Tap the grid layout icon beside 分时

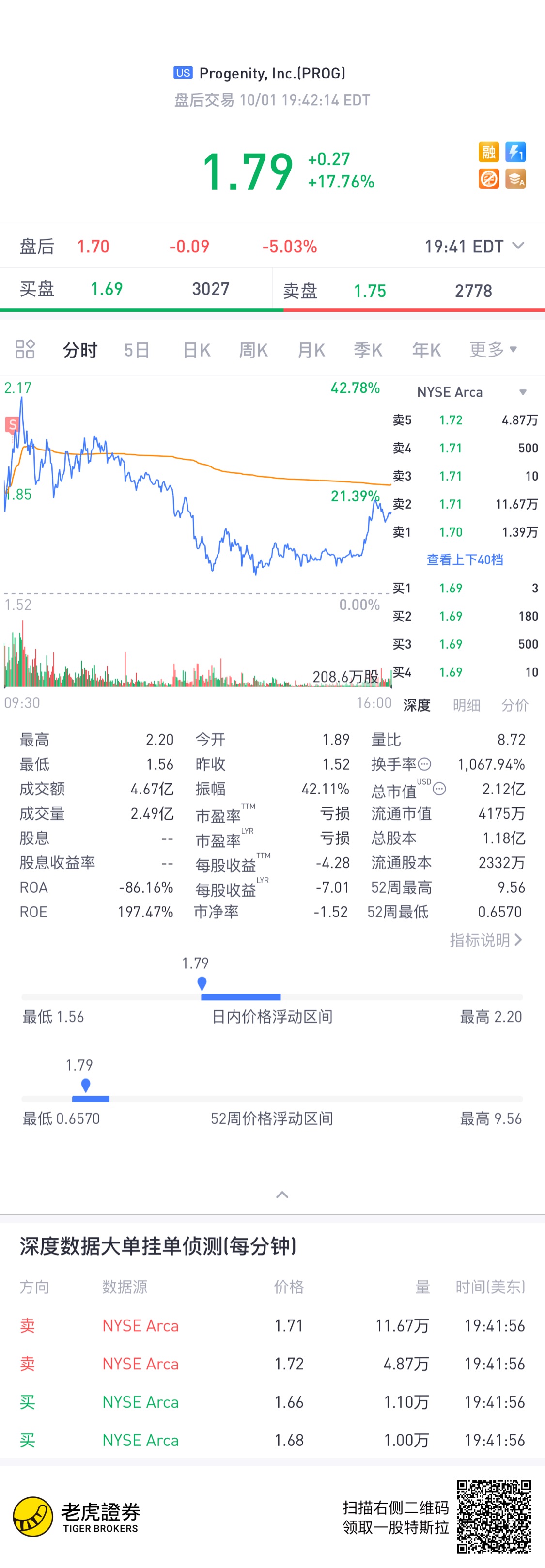[x=25, y=349]
